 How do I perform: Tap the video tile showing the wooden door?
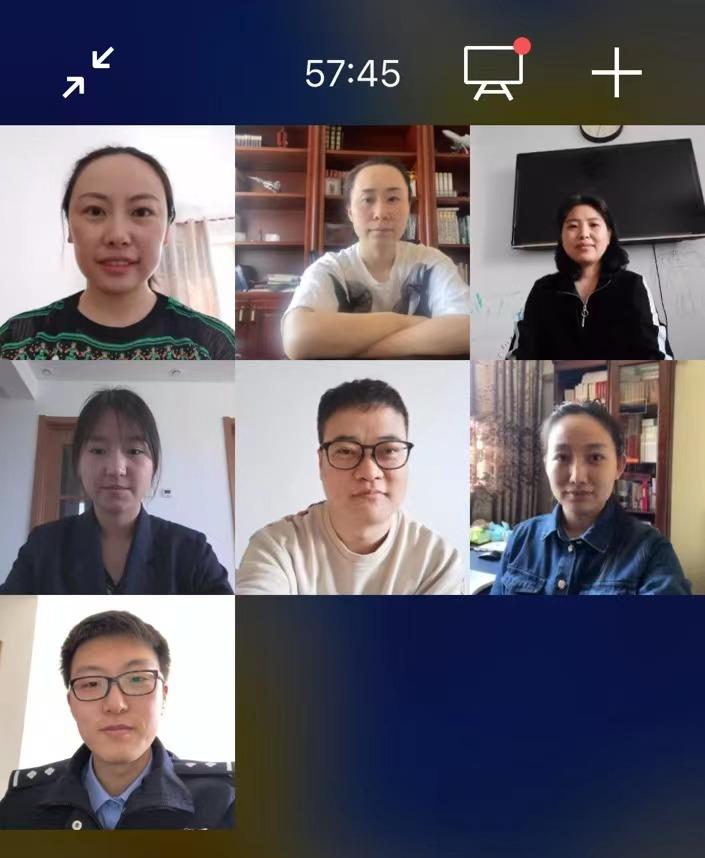pos(117,477)
